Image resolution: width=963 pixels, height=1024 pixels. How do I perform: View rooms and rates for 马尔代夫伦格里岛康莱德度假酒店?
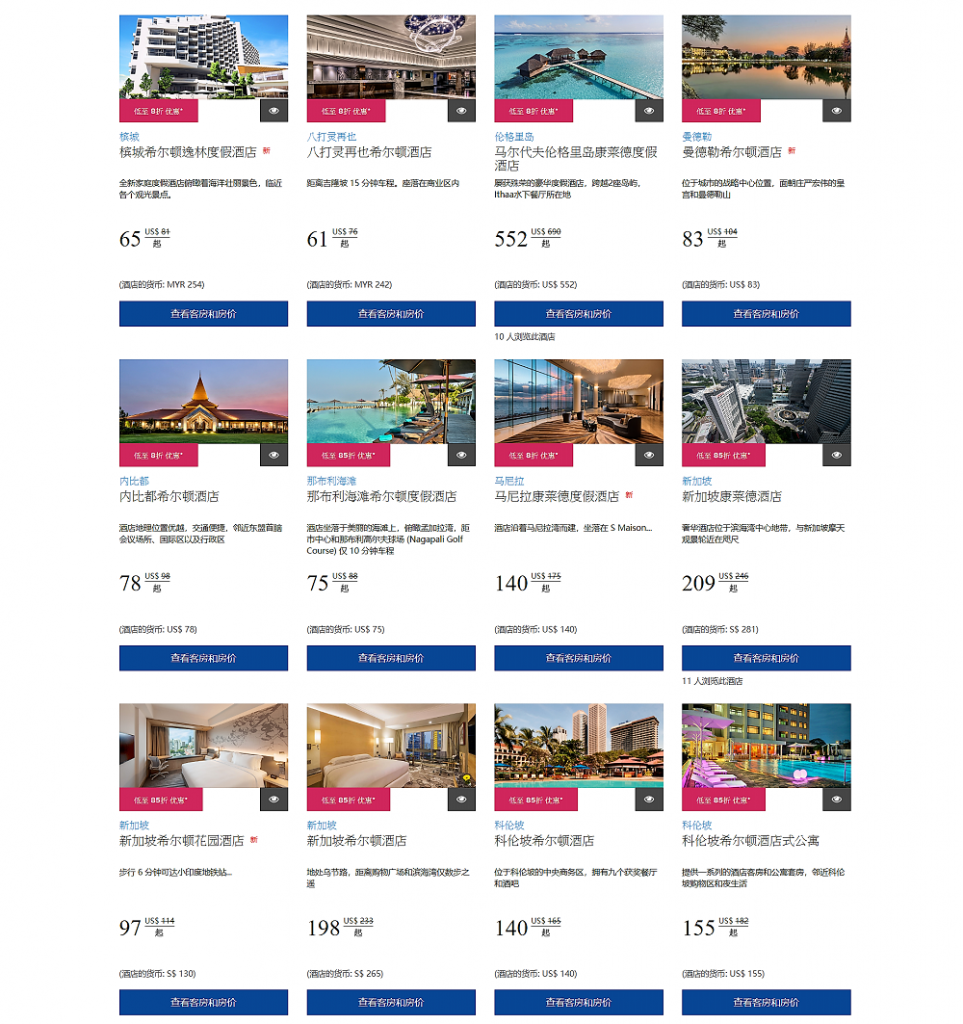click(x=578, y=314)
